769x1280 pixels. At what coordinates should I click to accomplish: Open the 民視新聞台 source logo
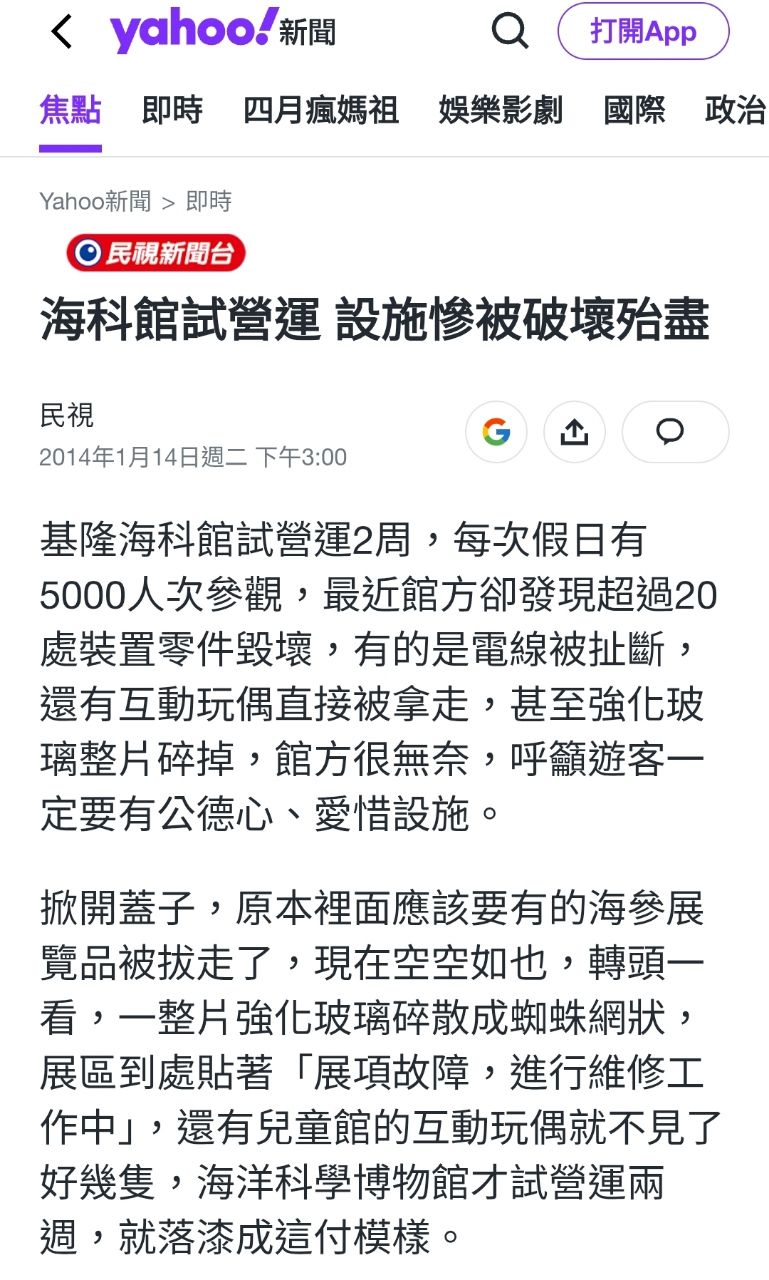tap(156, 253)
